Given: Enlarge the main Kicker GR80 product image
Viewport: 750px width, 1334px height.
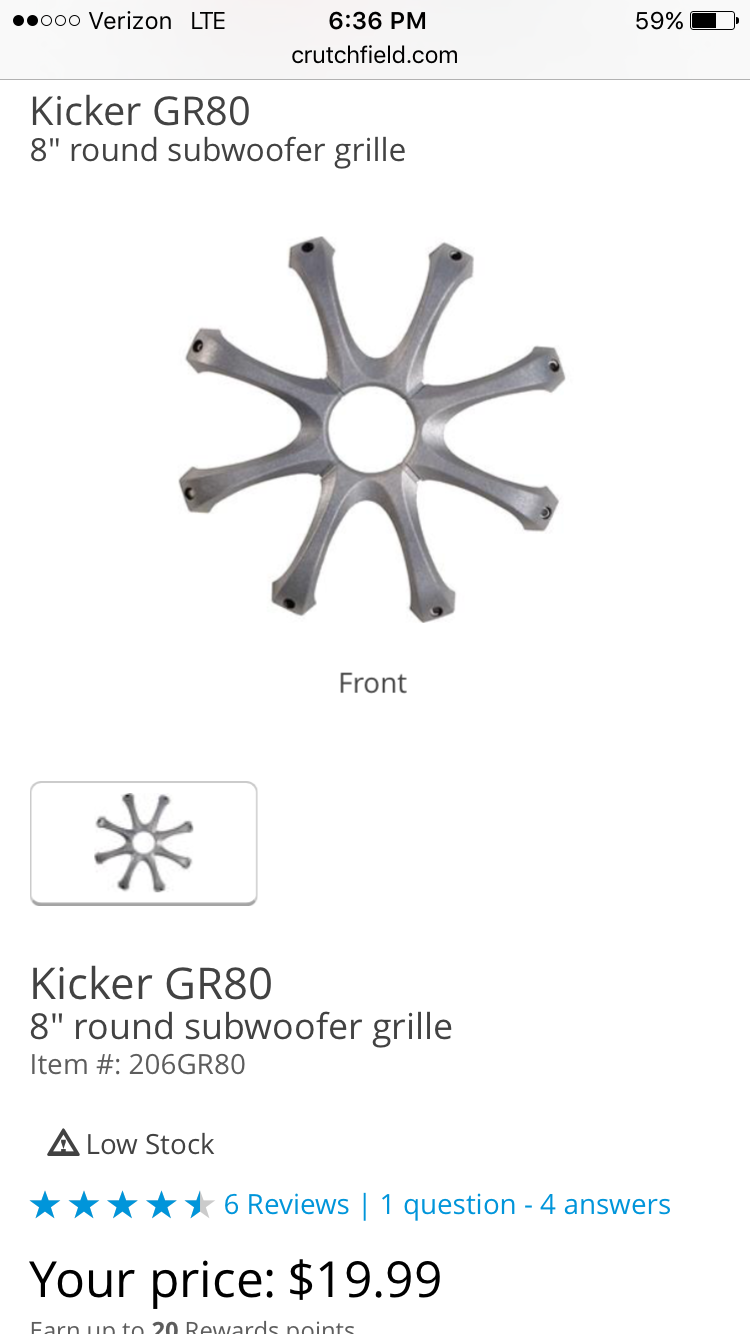Looking at the screenshot, I should click(372, 430).
